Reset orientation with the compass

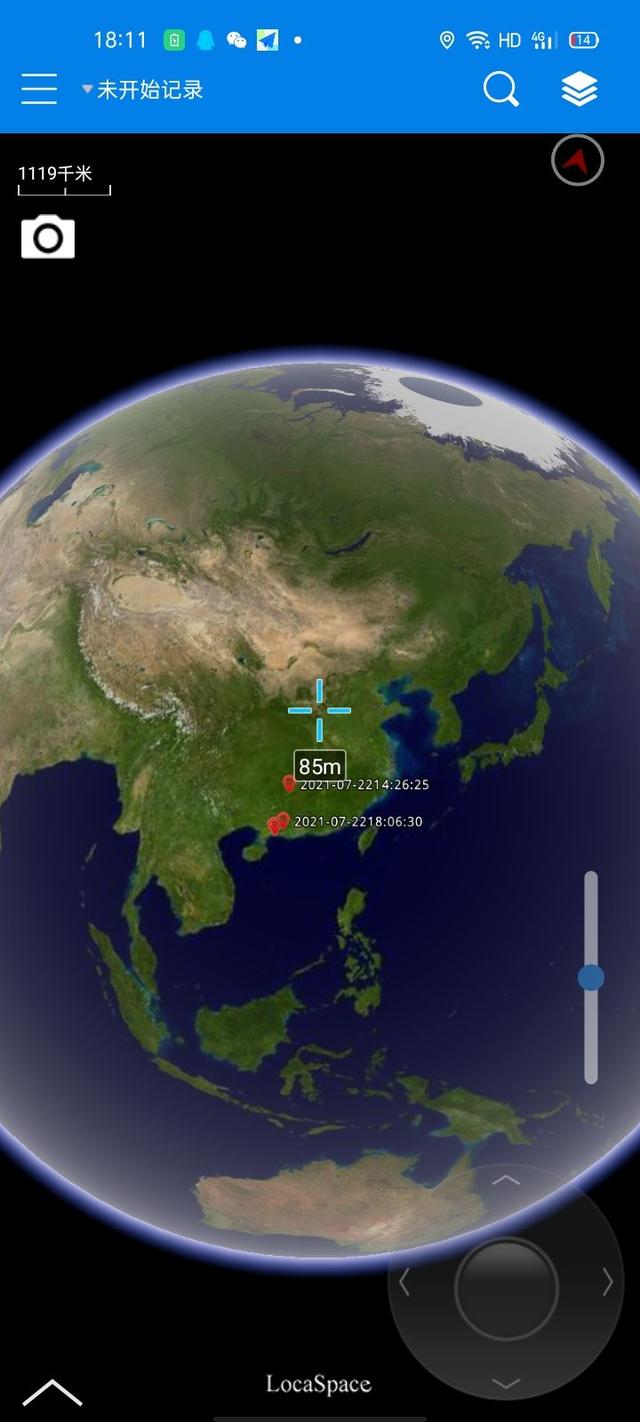coord(577,160)
